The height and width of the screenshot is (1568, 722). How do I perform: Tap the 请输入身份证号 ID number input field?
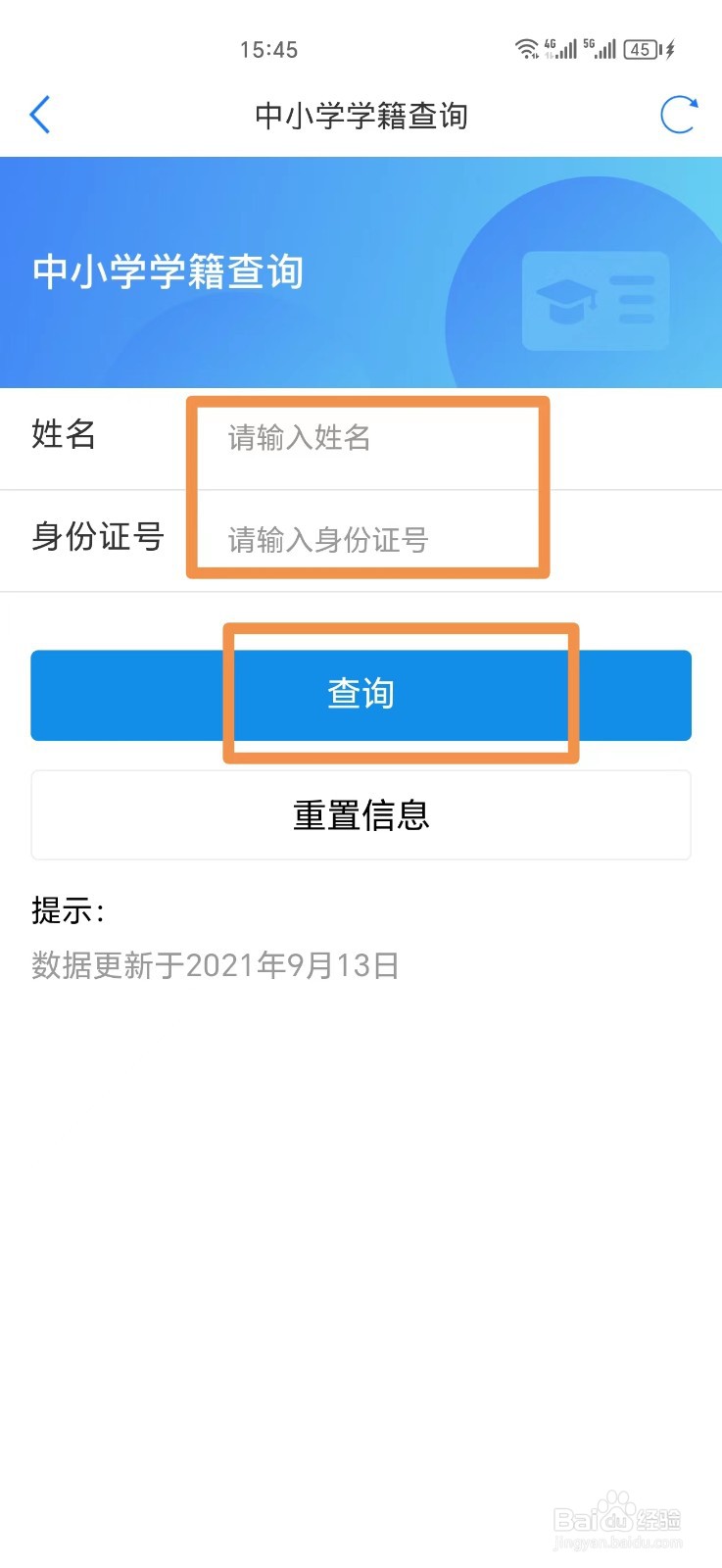pyautogui.click(x=367, y=540)
